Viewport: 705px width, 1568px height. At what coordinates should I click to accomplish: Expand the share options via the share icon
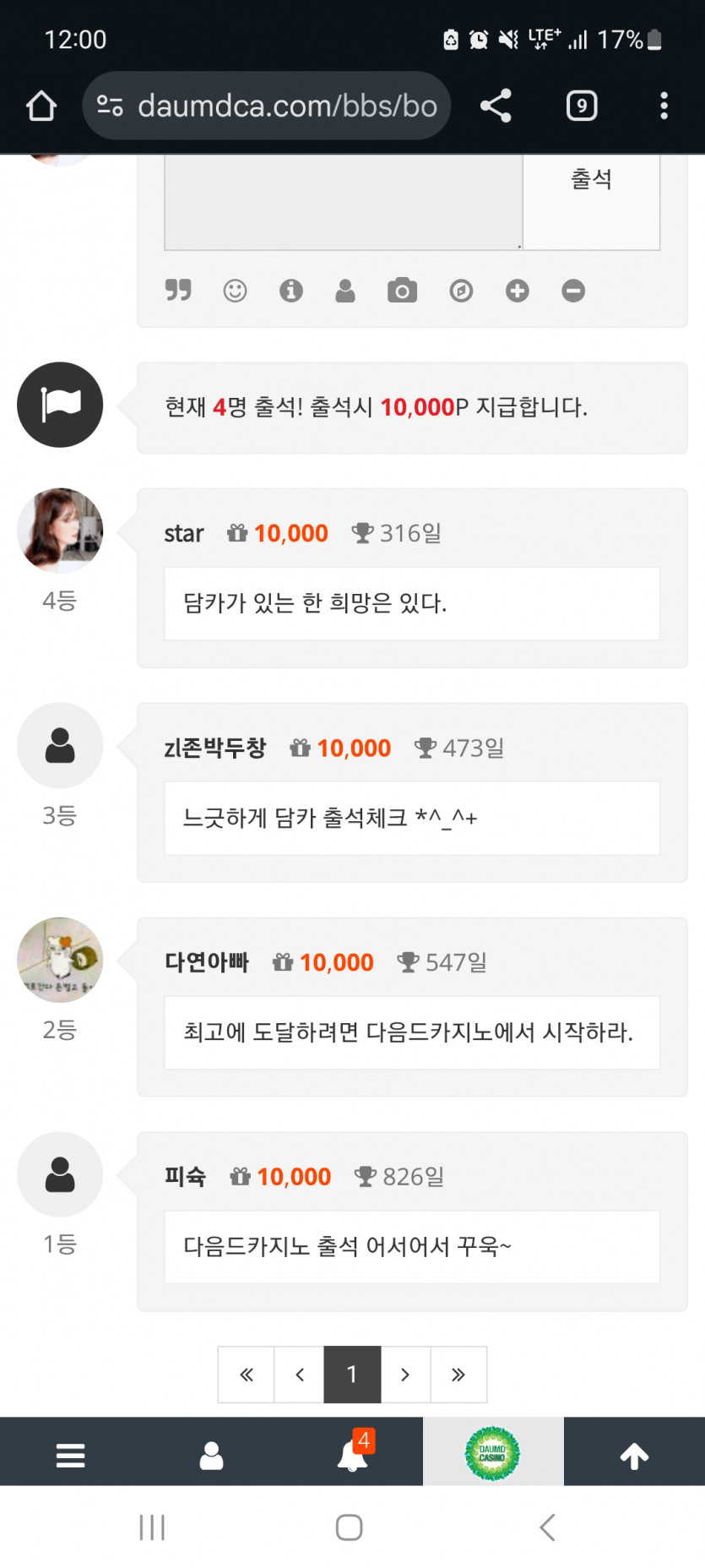[494, 105]
